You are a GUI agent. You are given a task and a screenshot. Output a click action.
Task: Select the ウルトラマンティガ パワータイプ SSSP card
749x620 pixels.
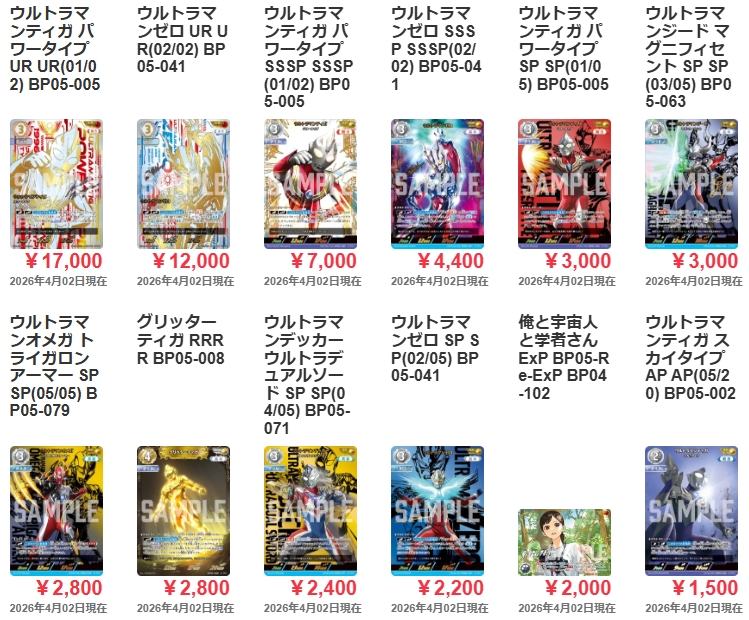(310, 184)
